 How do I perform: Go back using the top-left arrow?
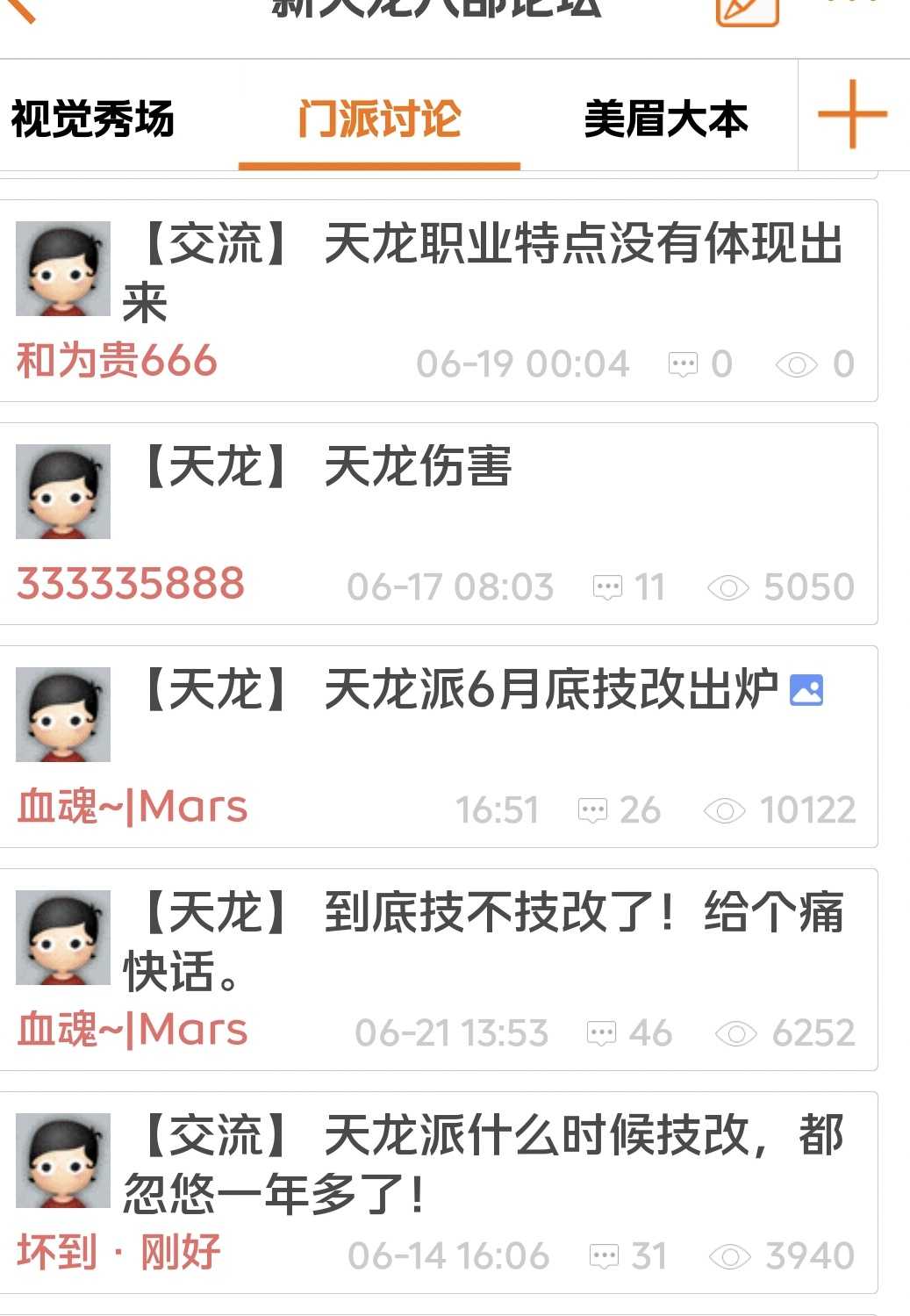coord(19,9)
